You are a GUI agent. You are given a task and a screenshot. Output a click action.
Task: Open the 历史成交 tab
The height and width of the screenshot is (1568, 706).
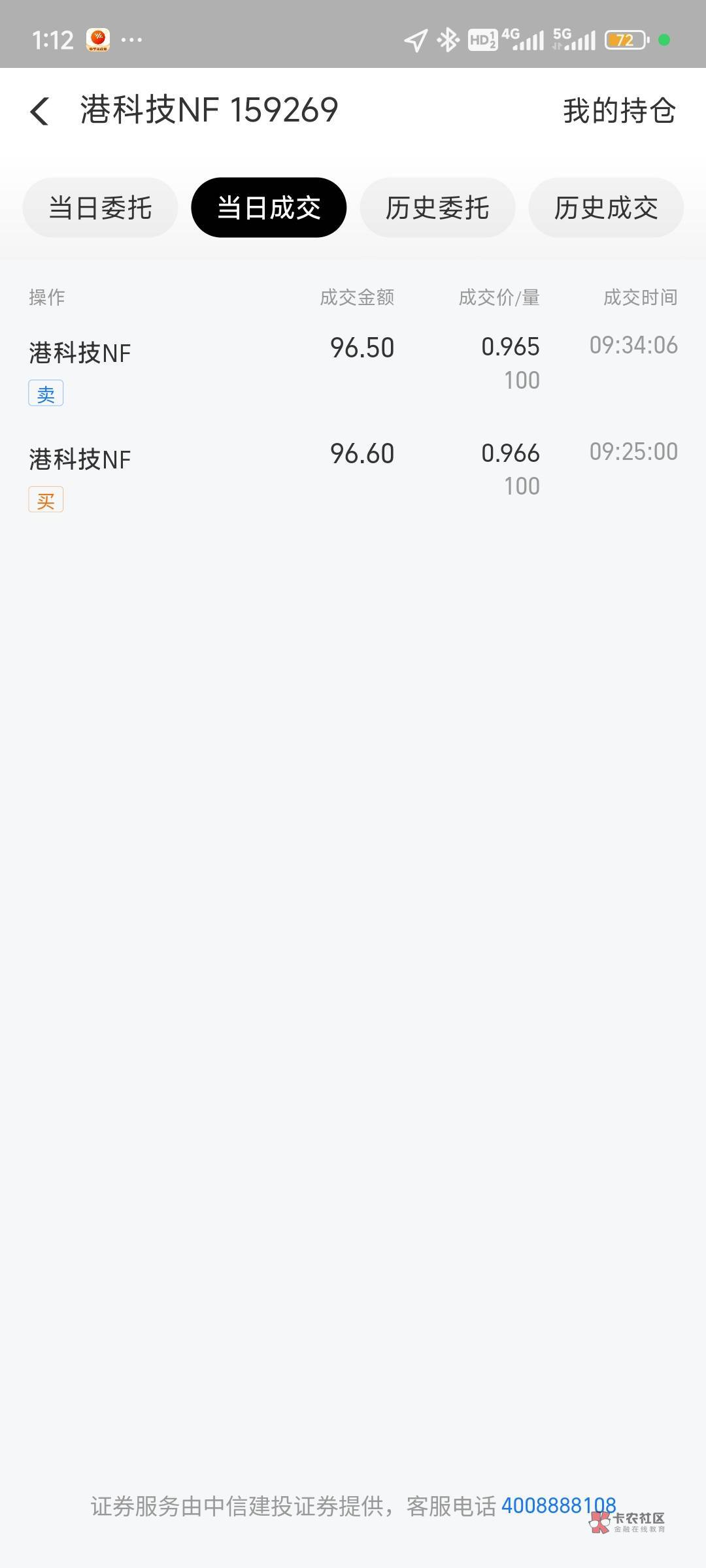click(606, 208)
